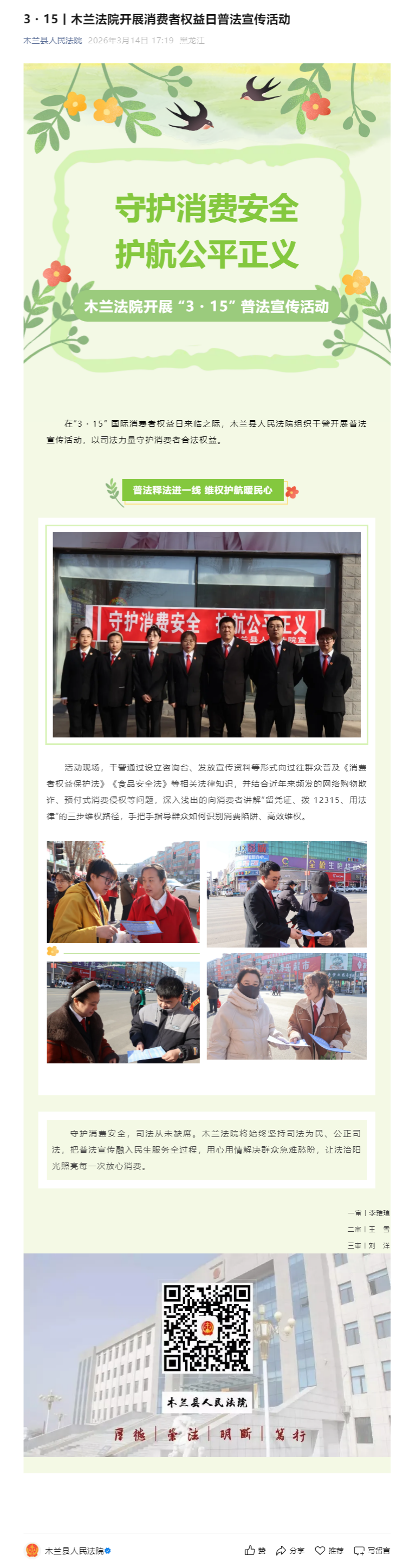
Task: Share this article via 分享
Action: (x=289, y=1550)
